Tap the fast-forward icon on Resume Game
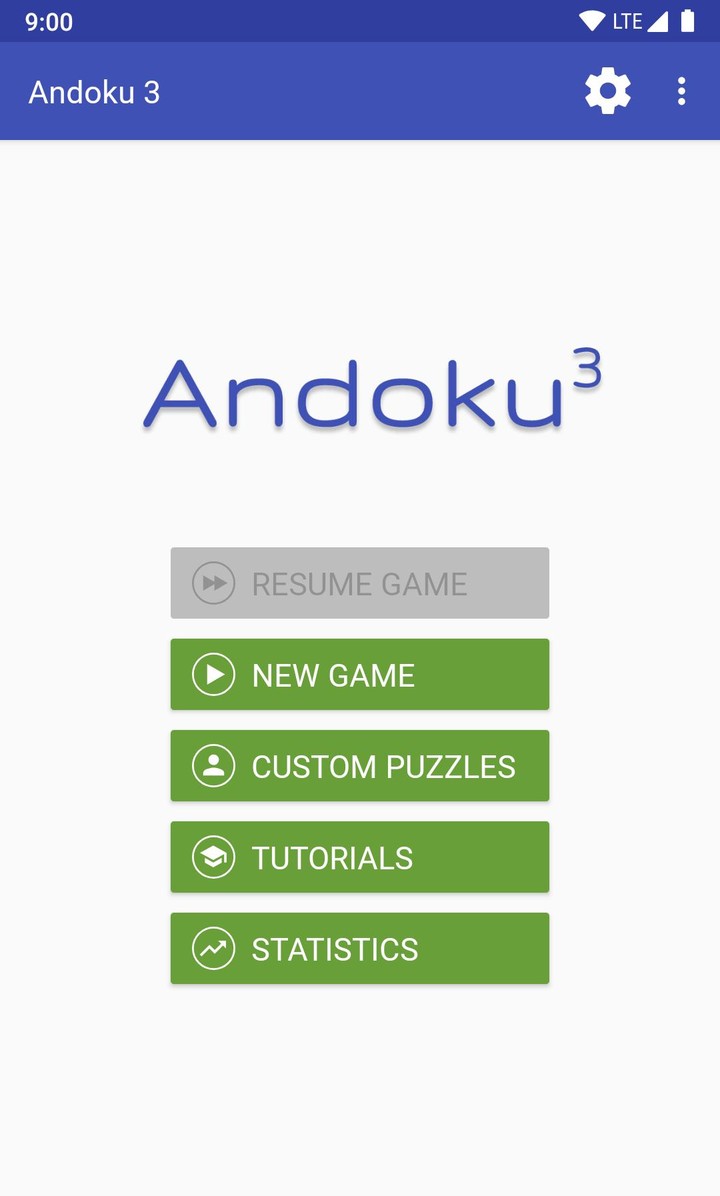Viewport: 720px width, 1196px height. 212,583
